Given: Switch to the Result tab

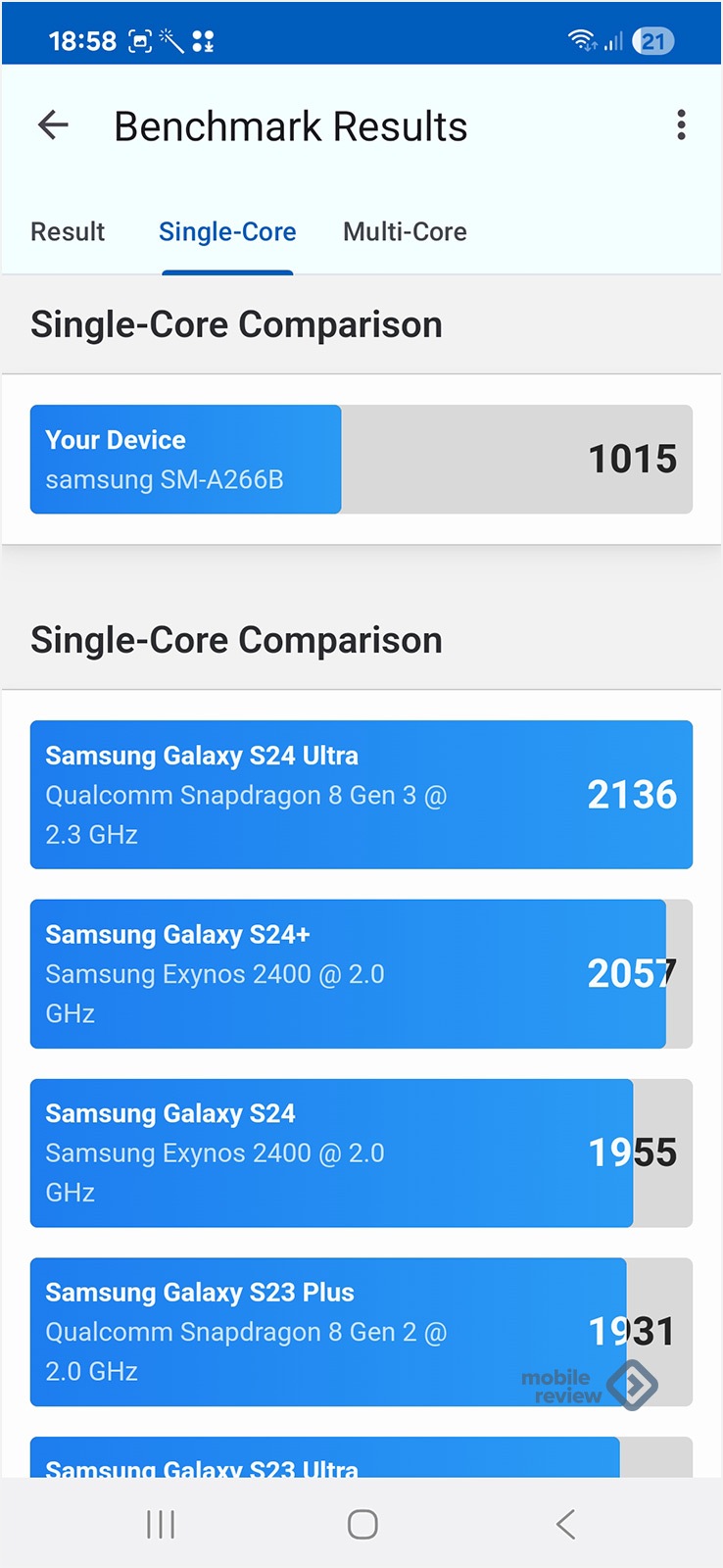Looking at the screenshot, I should 68,232.
